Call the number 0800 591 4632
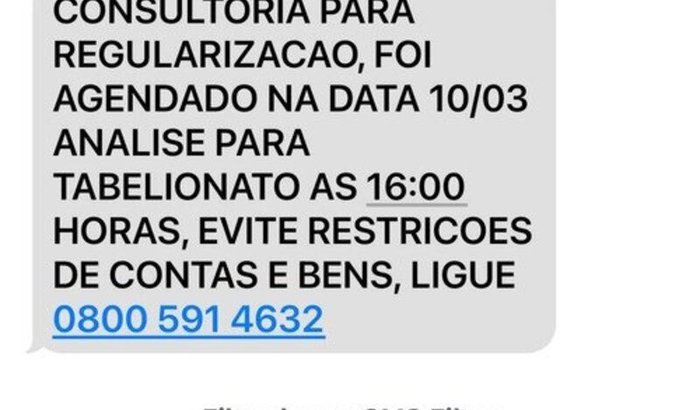The width and height of the screenshot is (700, 410). point(188,319)
